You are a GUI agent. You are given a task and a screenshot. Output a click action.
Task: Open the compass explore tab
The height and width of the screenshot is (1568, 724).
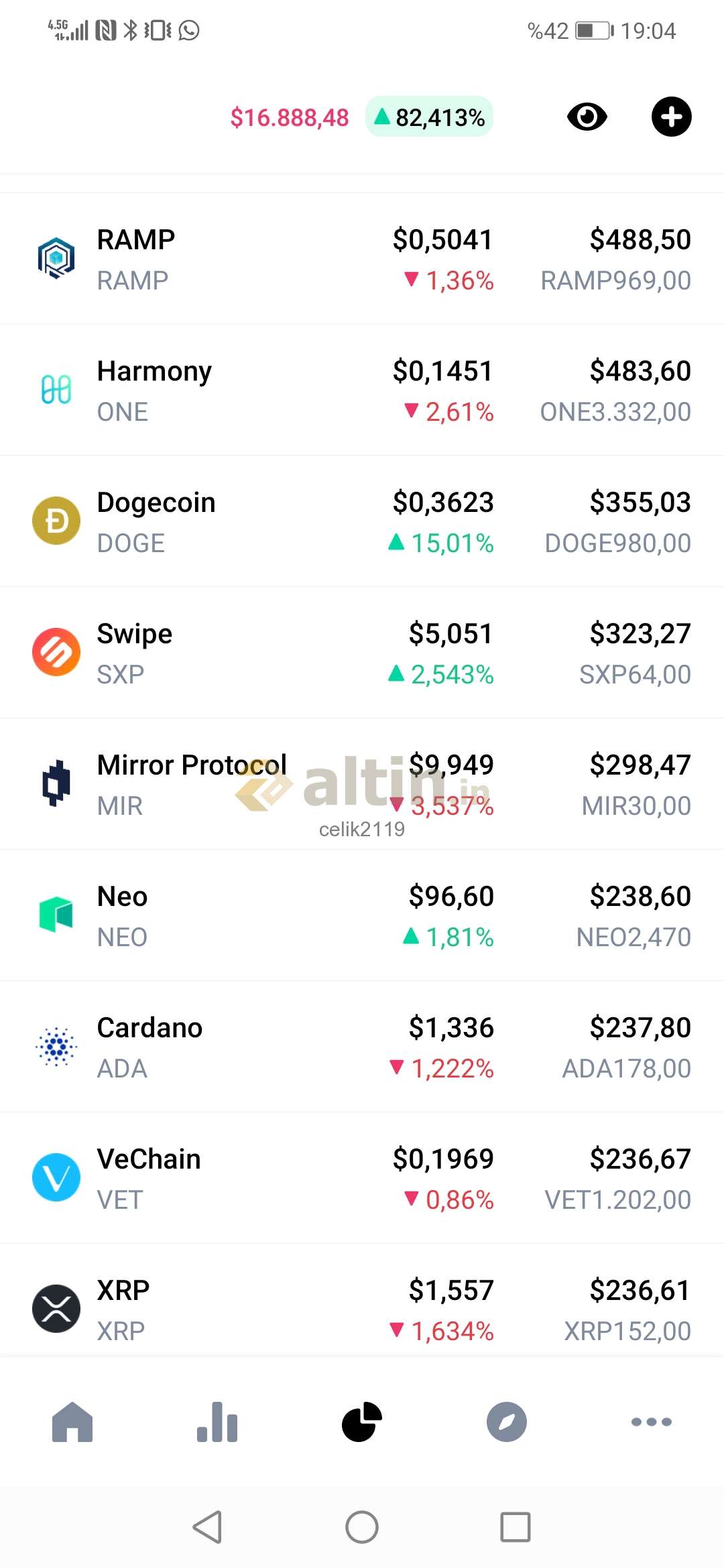507,1421
